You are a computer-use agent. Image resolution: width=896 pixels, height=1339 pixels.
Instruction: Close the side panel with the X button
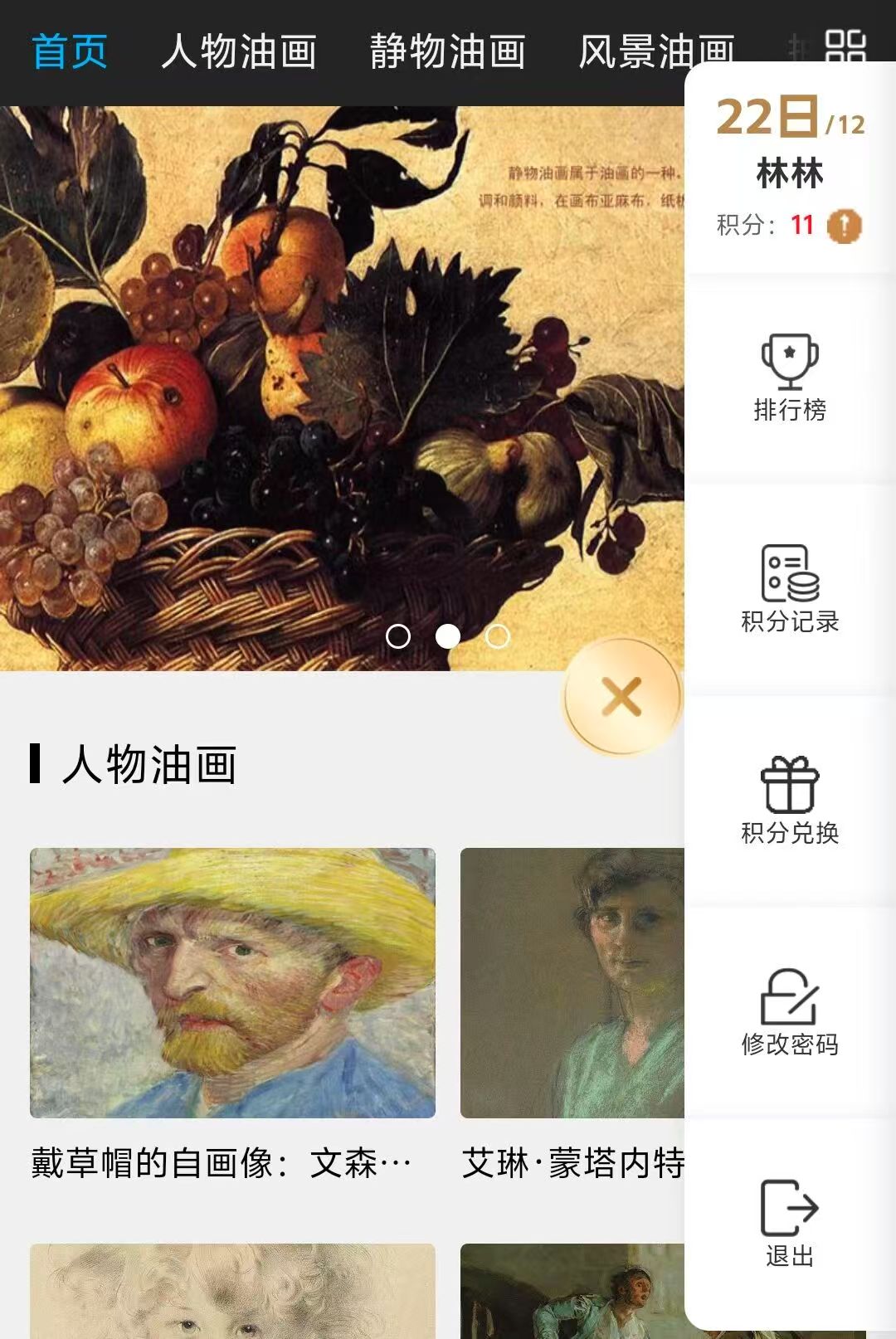click(x=622, y=697)
